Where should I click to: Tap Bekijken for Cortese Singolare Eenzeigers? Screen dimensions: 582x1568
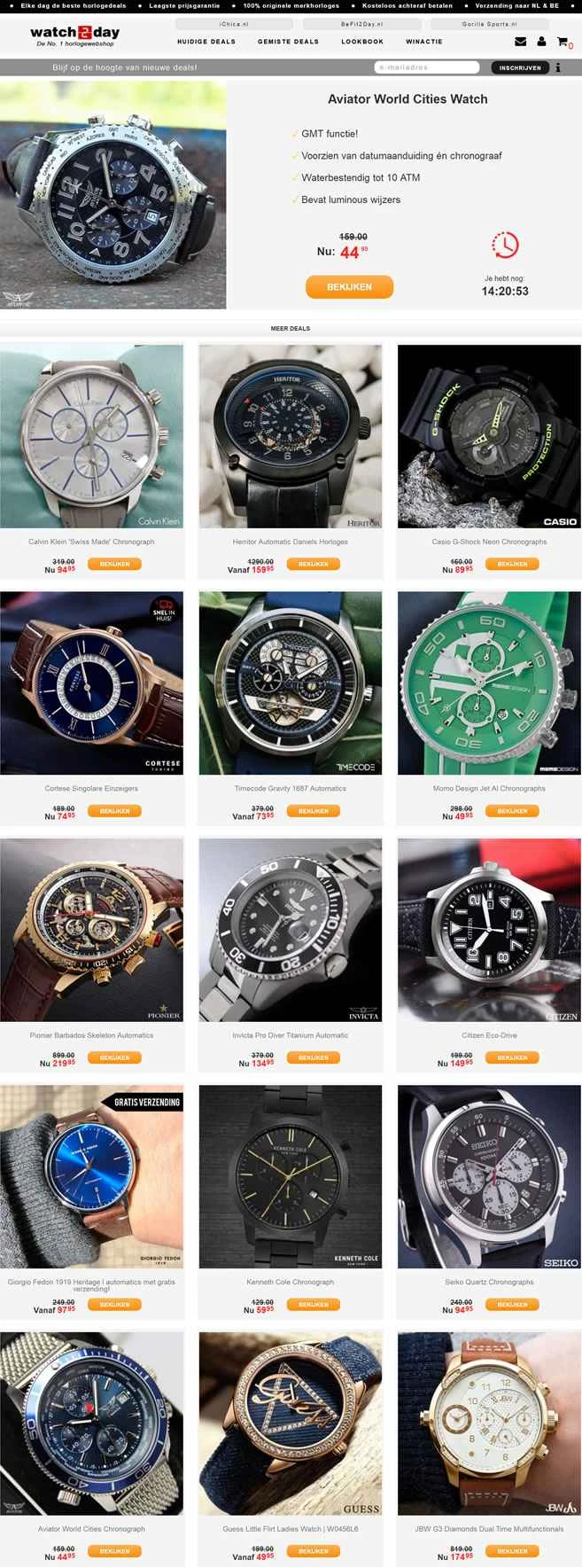[115, 811]
